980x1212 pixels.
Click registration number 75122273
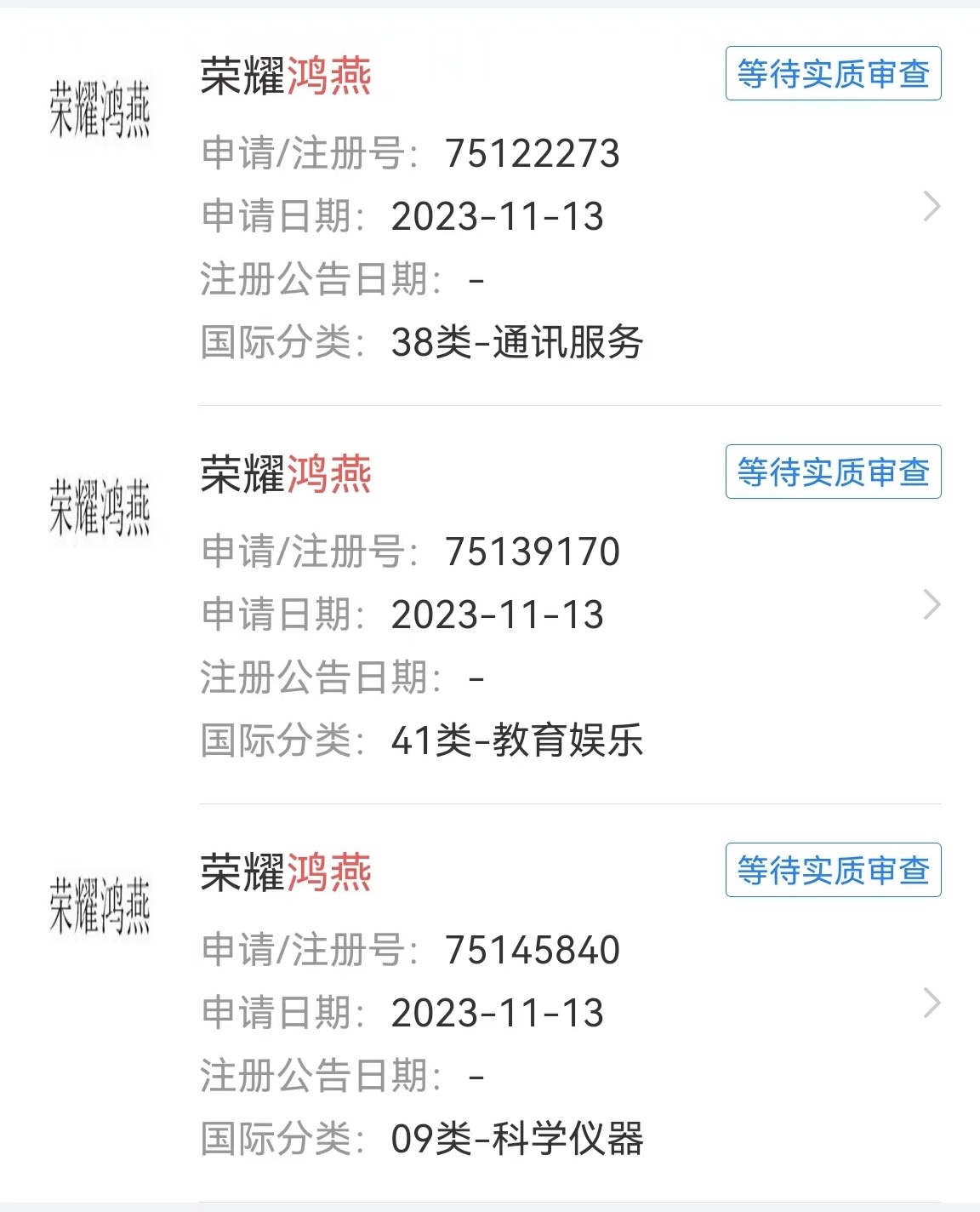pos(533,155)
